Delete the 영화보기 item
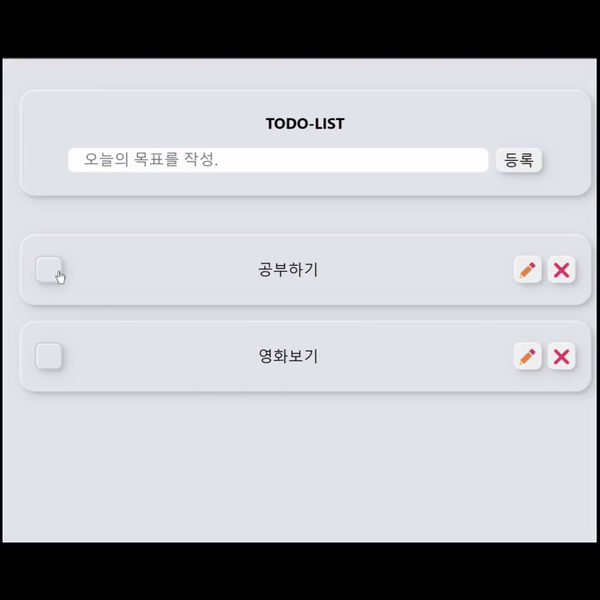600x600 pixels. pos(561,357)
